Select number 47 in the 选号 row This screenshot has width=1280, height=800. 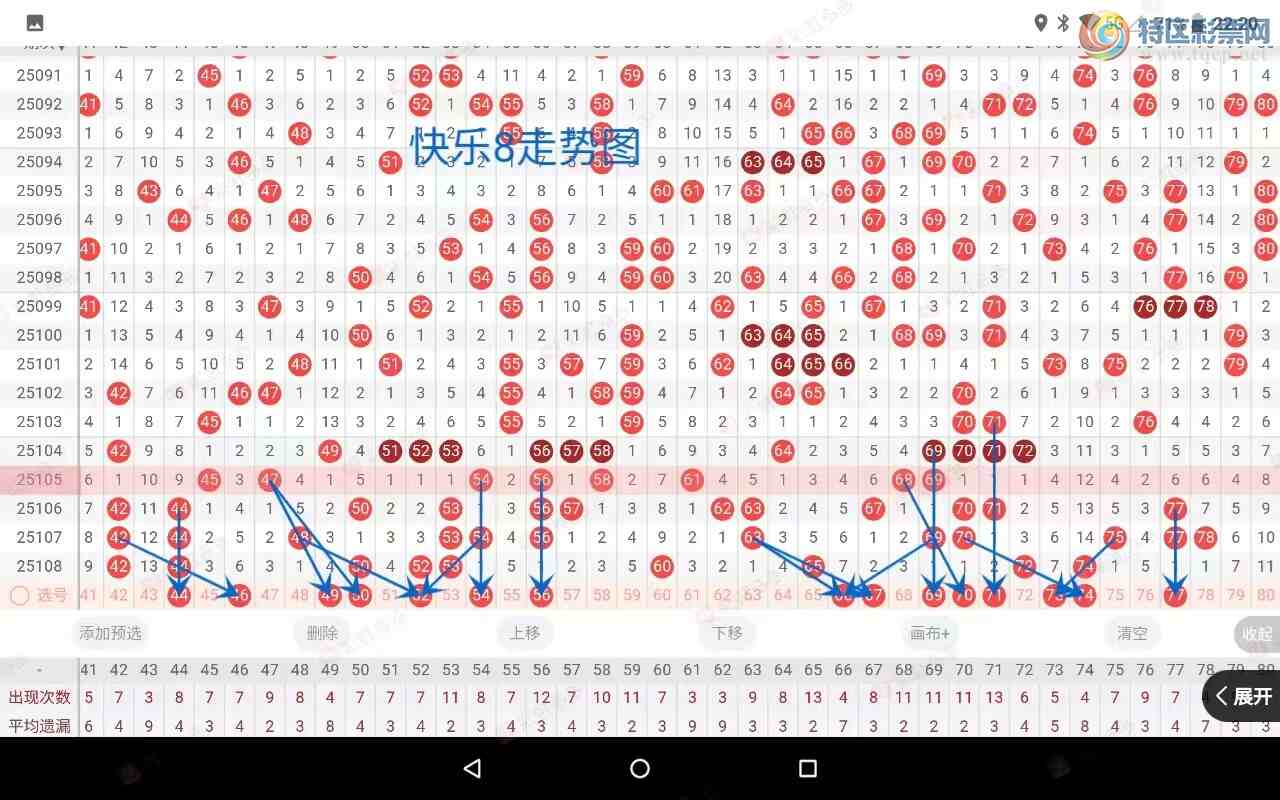tap(269, 596)
